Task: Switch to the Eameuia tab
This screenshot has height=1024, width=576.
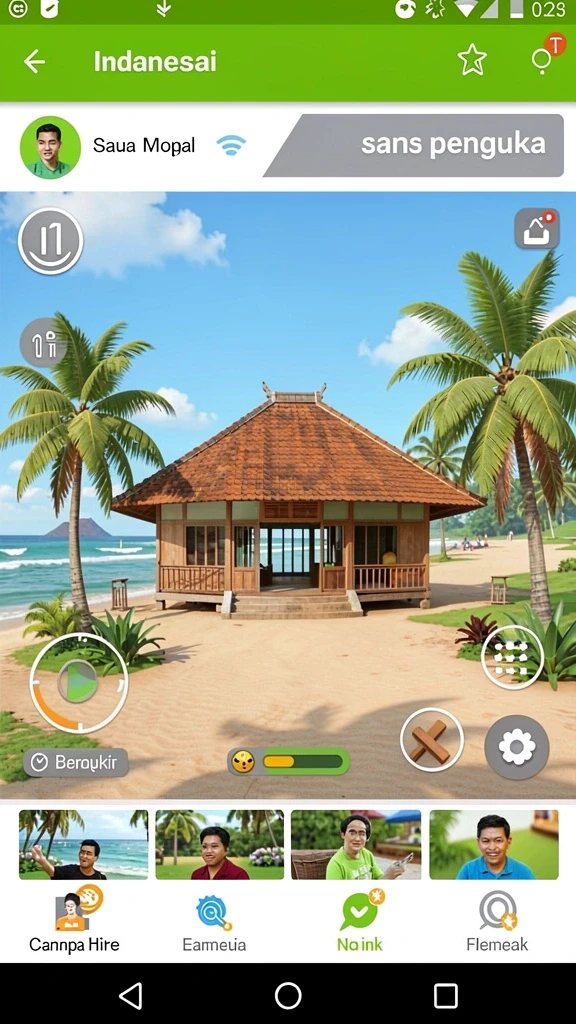Action: pos(214,923)
